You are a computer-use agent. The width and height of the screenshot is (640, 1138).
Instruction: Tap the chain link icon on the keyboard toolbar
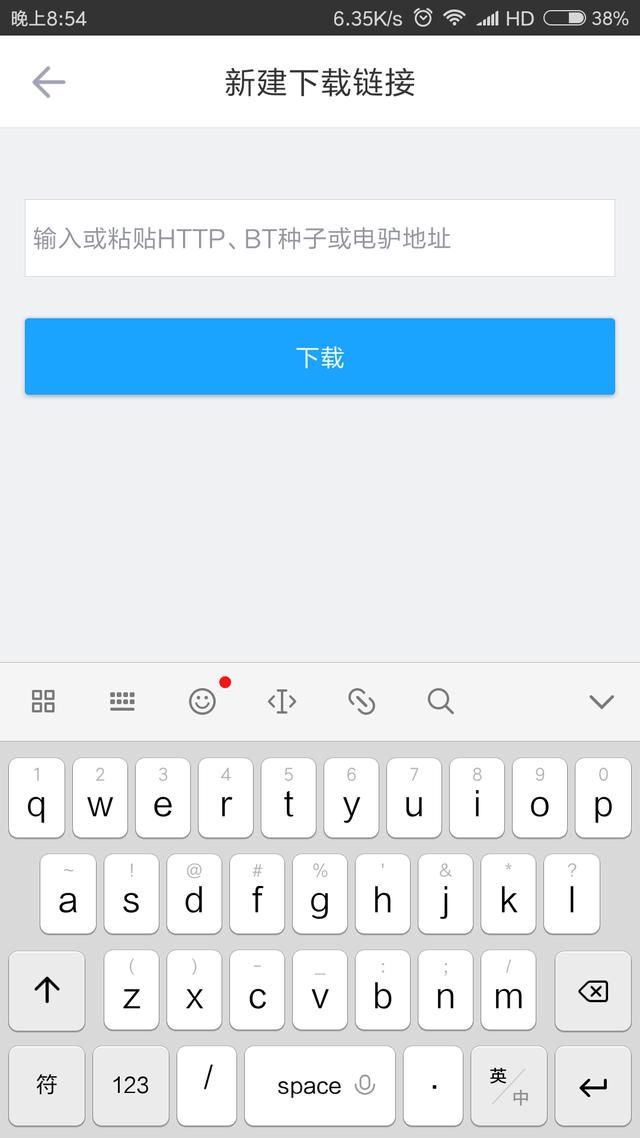(361, 701)
